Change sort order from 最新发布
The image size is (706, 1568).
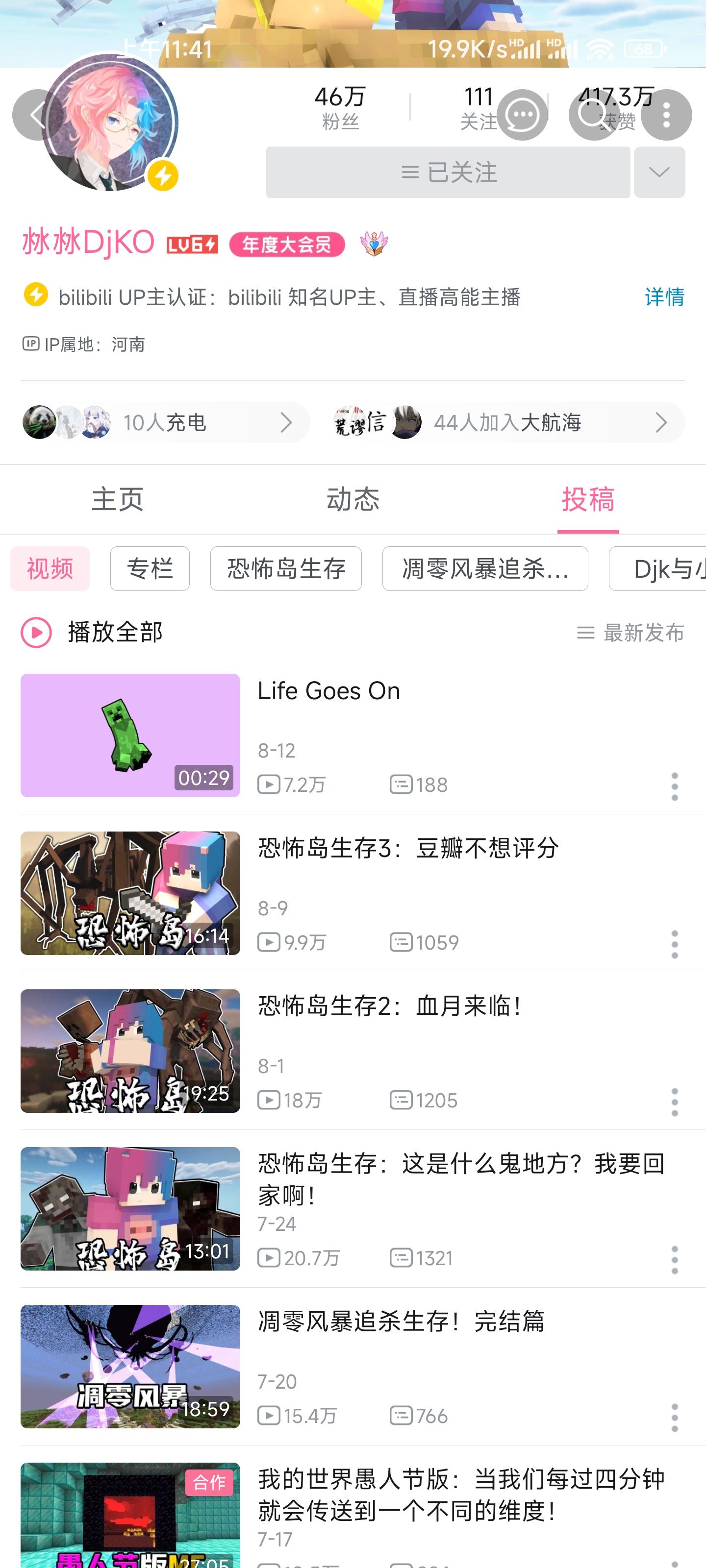click(631, 633)
